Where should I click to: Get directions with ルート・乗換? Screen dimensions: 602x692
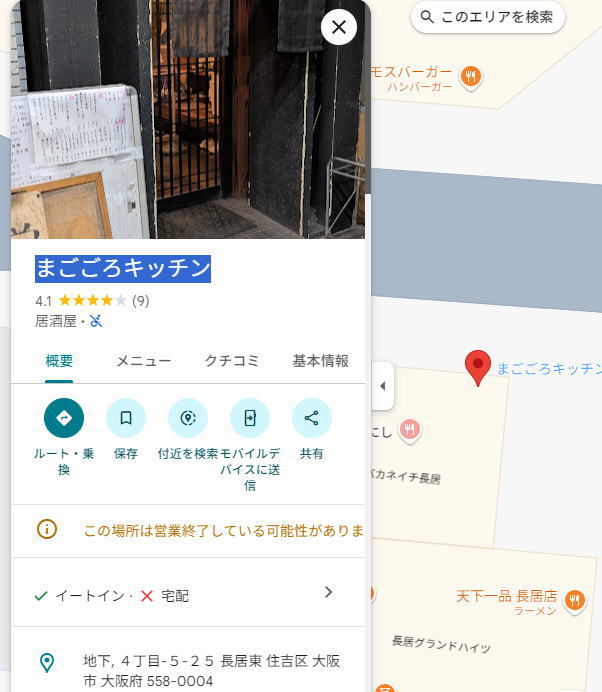point(64,418)
